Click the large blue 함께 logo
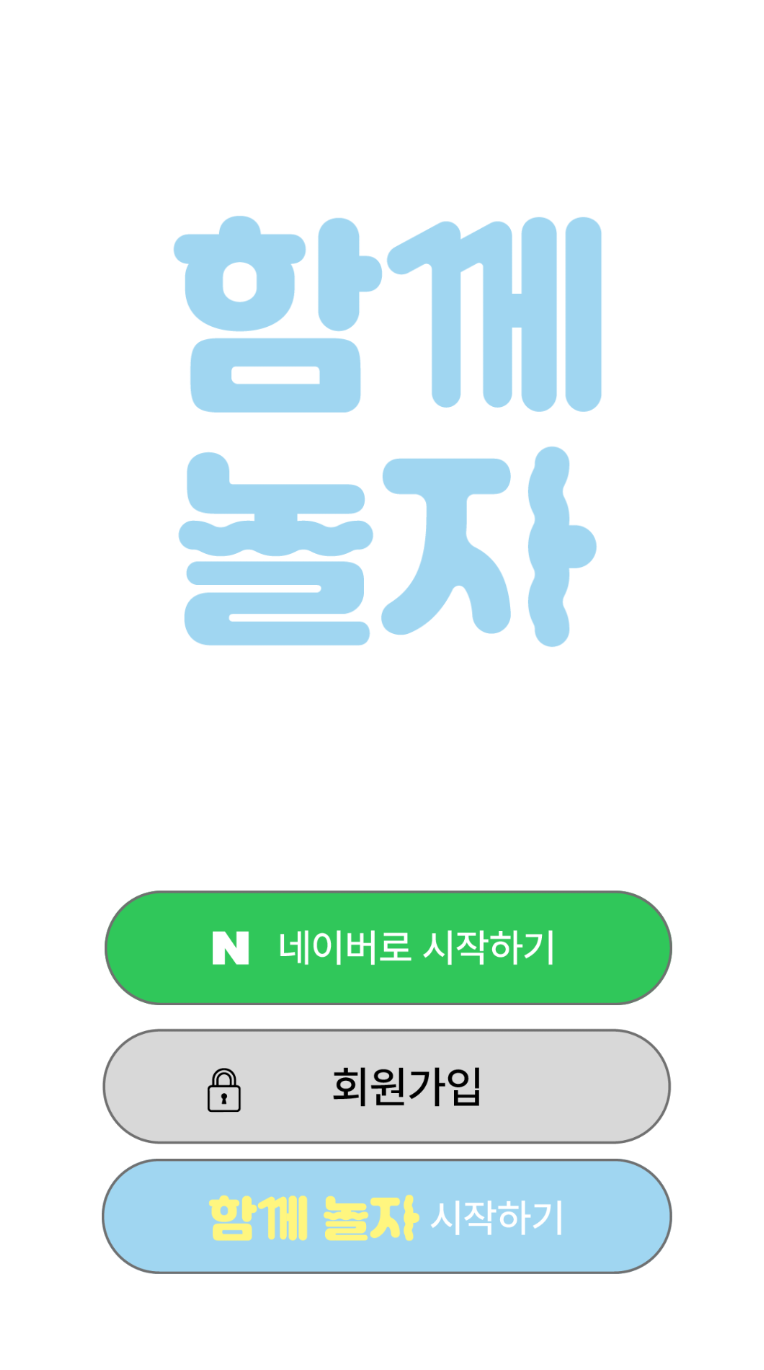 tap(388, 315)
